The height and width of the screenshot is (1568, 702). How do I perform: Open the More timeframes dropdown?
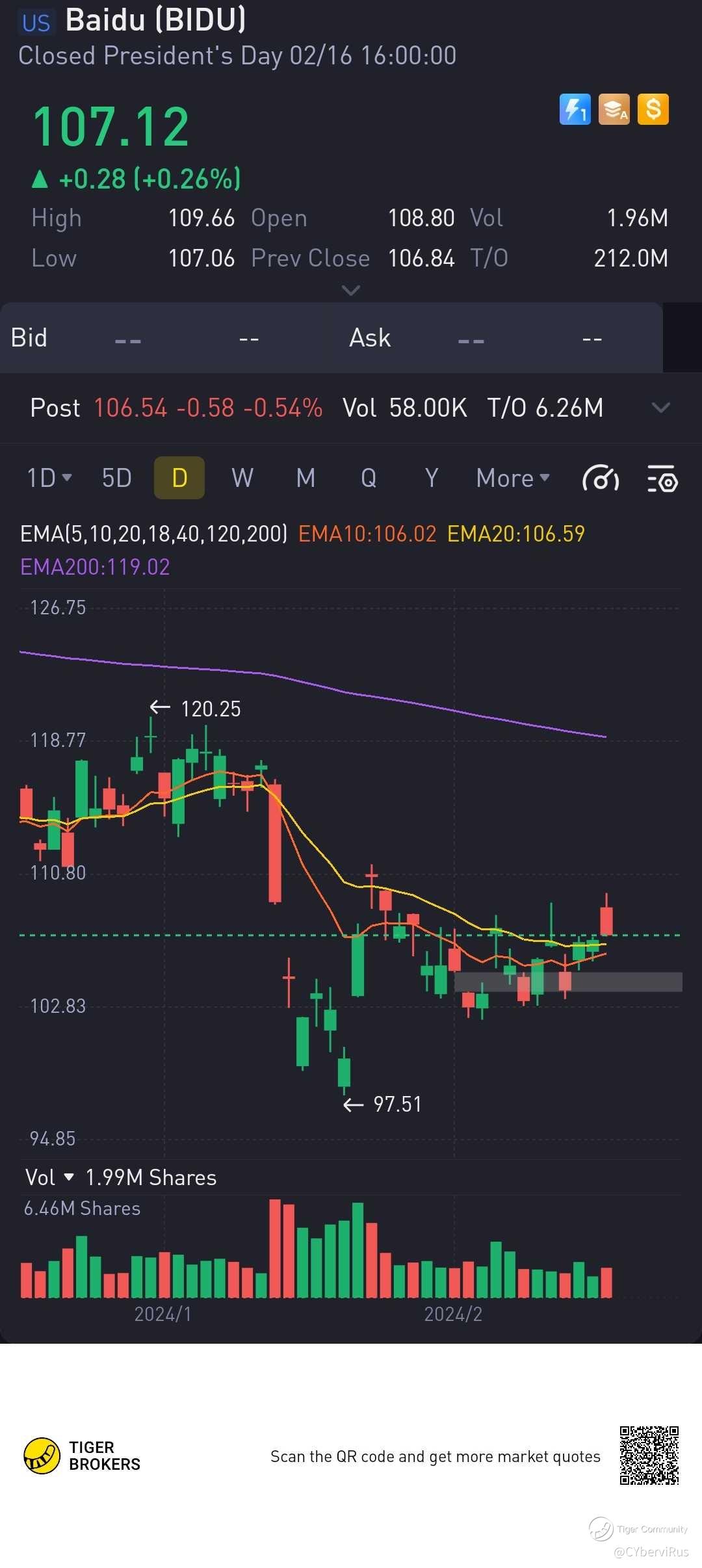pyautogui.click(x=512, y=478)
